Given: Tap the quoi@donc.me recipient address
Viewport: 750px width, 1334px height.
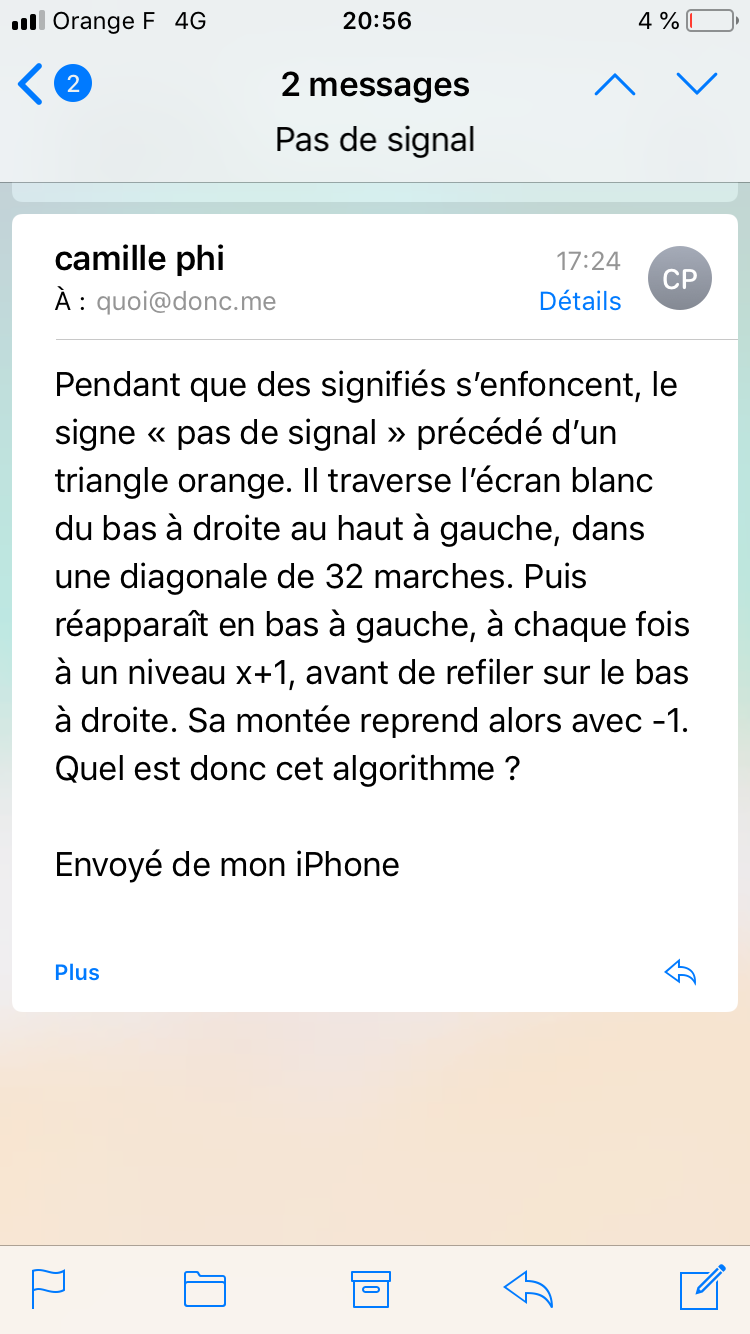Looking at the screenshot, I should (186, 301).
